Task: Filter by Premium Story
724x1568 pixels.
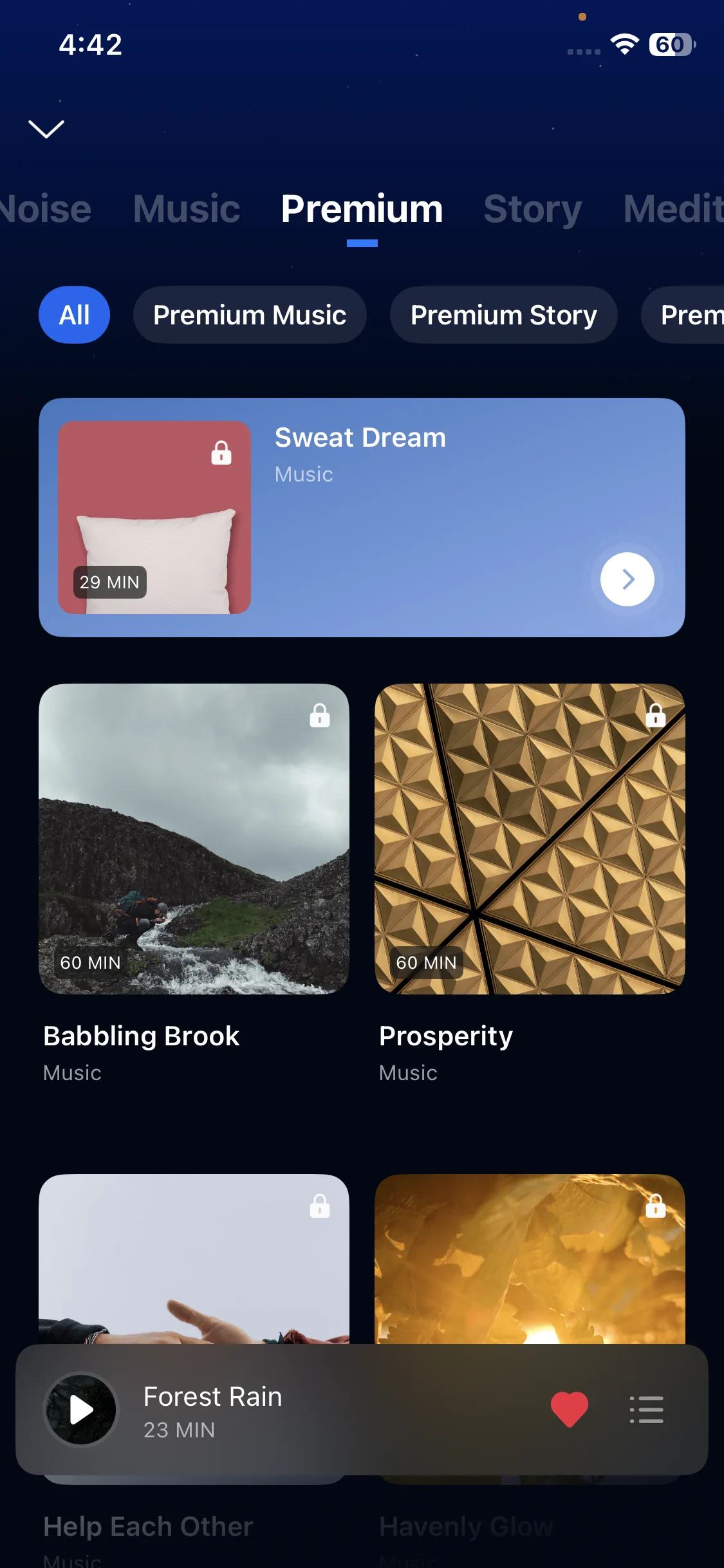Action: click(x=503, y=315)
